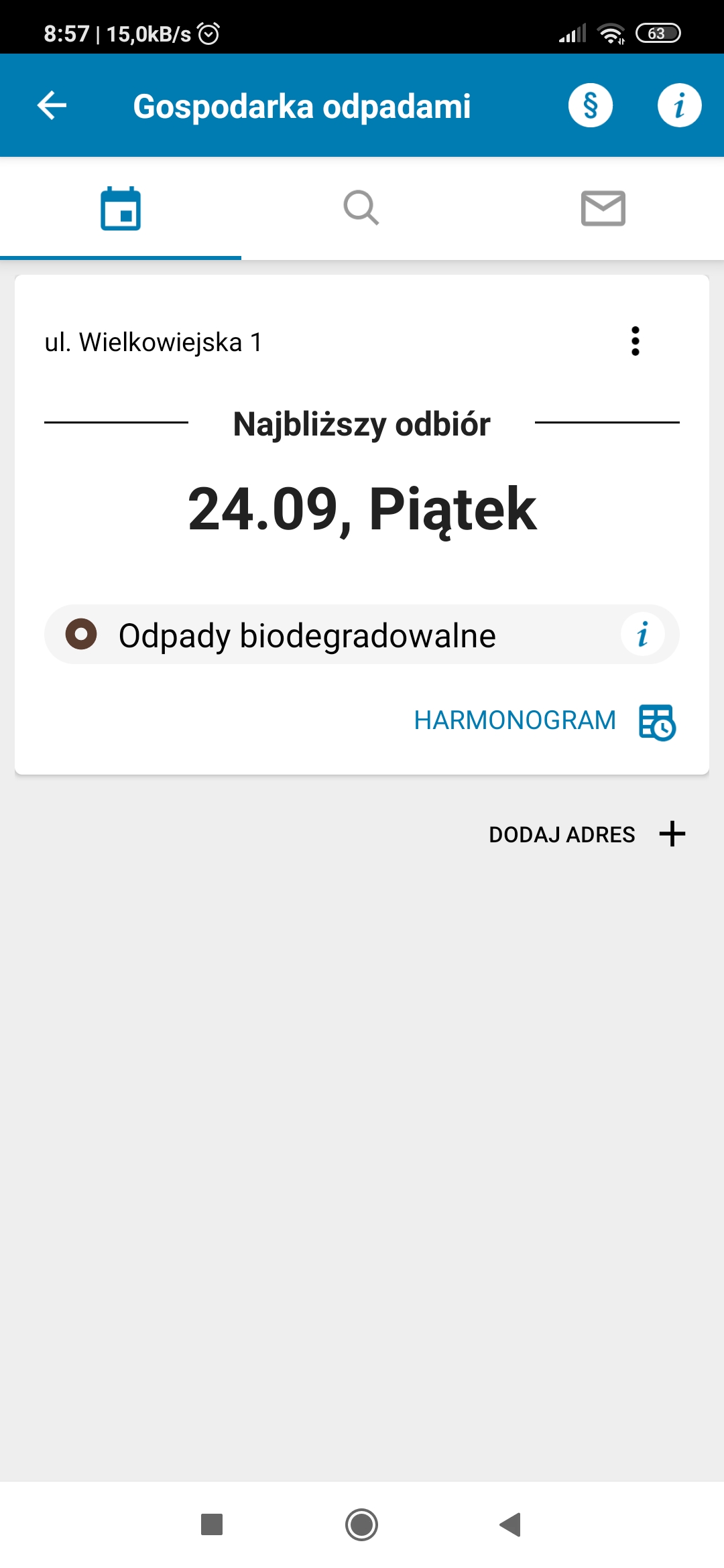Show info about Odpady biodegradowalne
724x1568 pixels.
point(642,635)
